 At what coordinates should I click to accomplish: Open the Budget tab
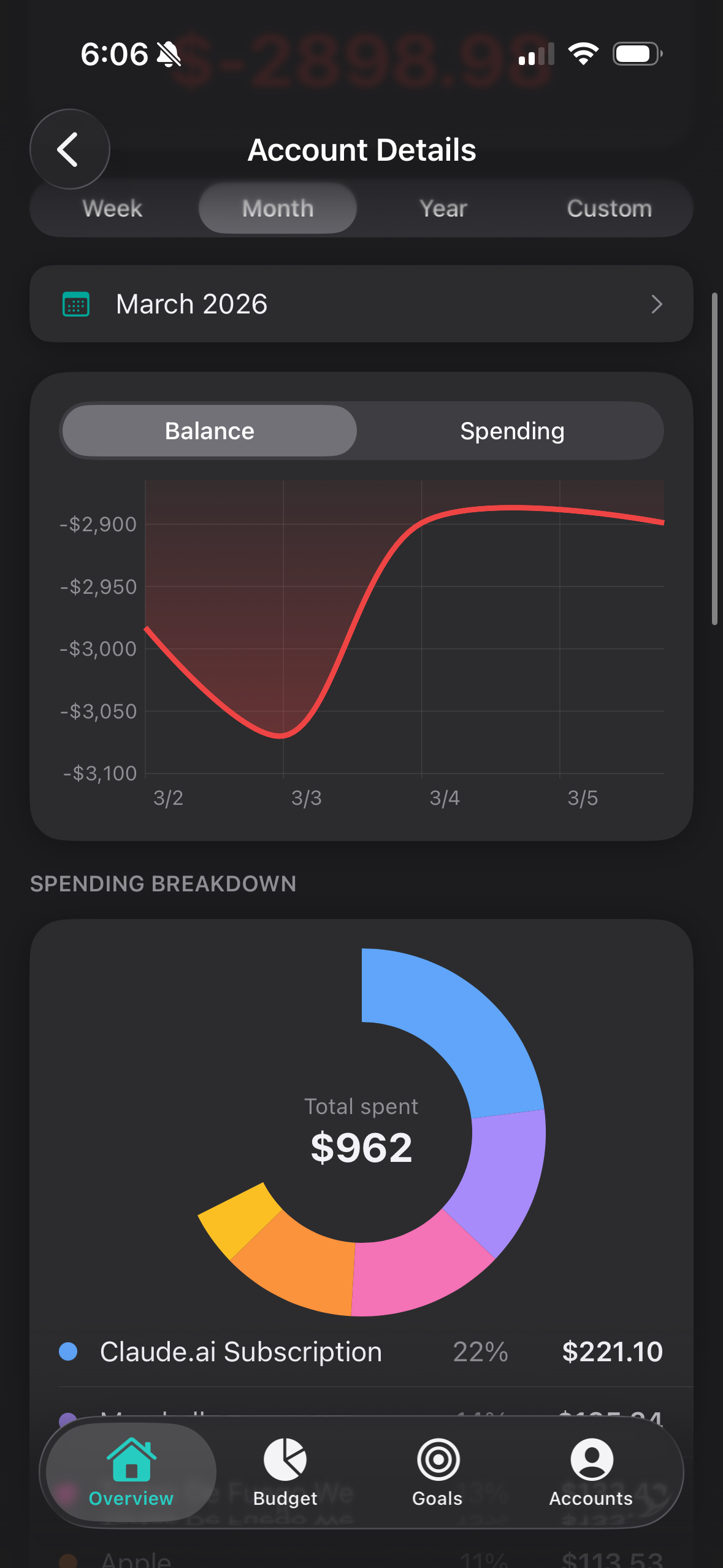[285, 1472]
